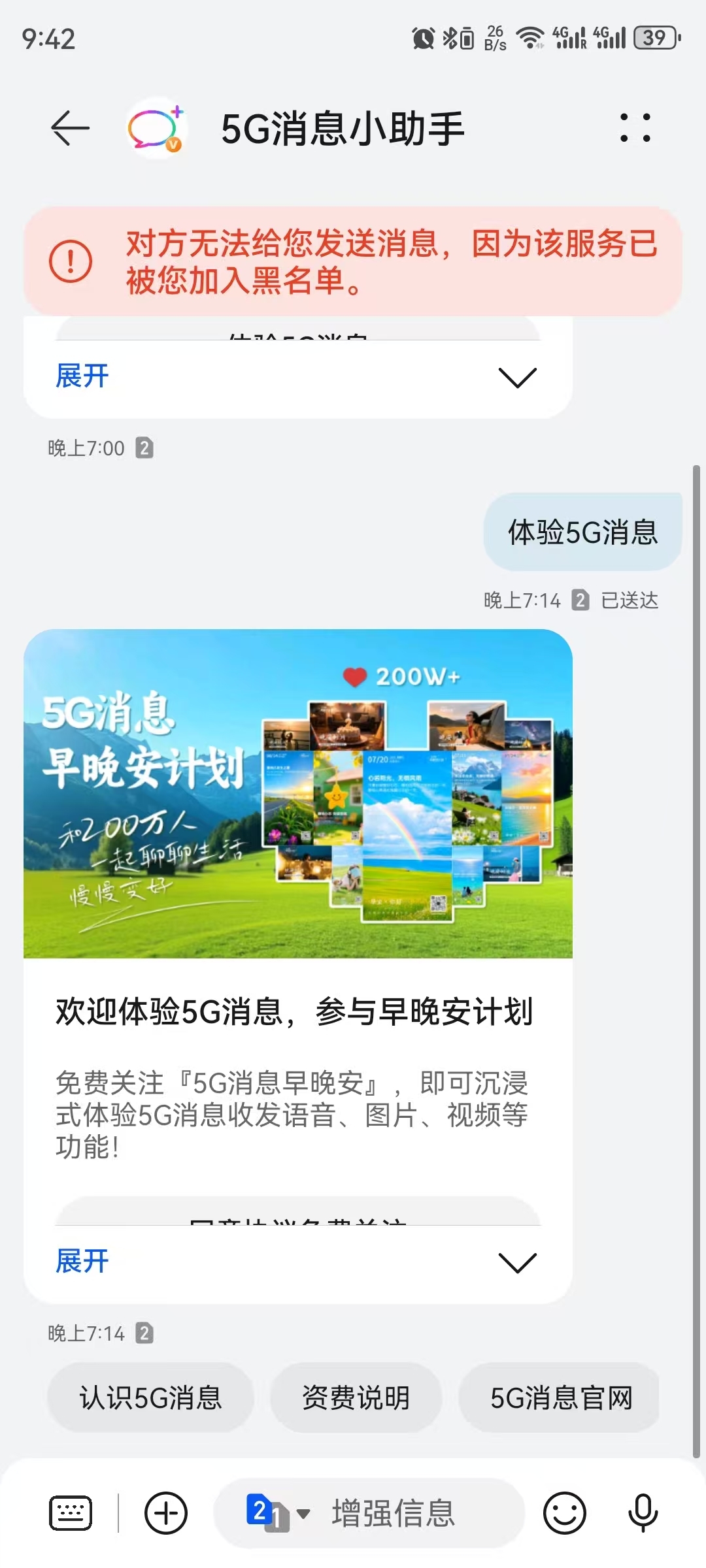Select the 资费说明 chip

pos(356,1397)
